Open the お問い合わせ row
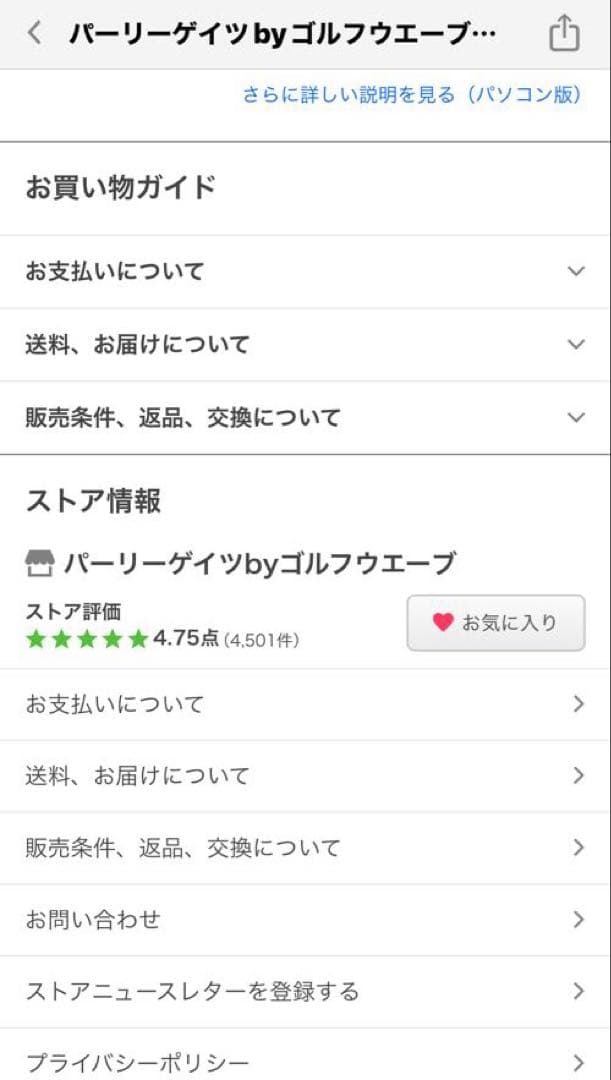611x1080 pixels. [305, 920]
